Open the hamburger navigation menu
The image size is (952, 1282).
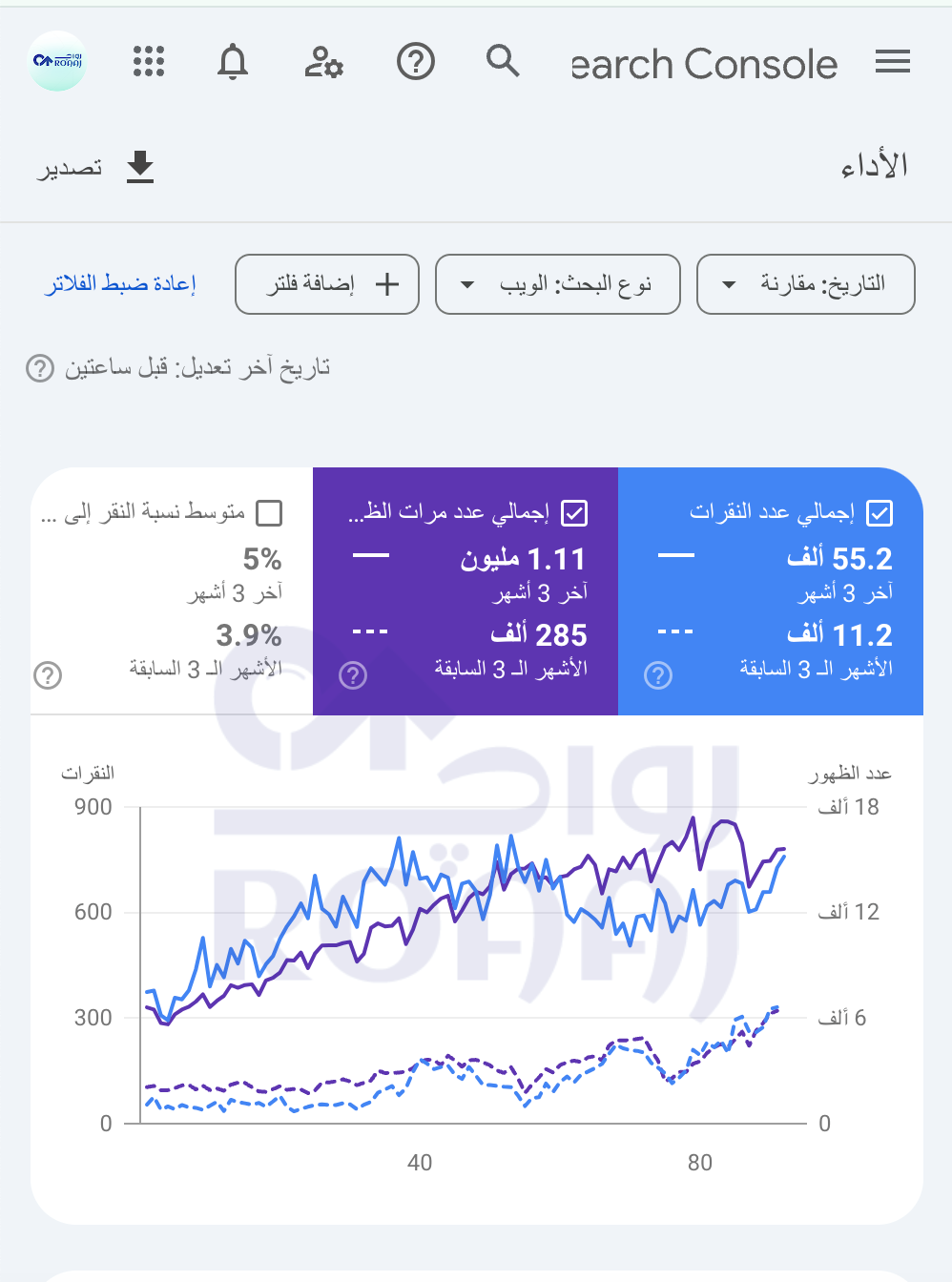coord(892,63)
